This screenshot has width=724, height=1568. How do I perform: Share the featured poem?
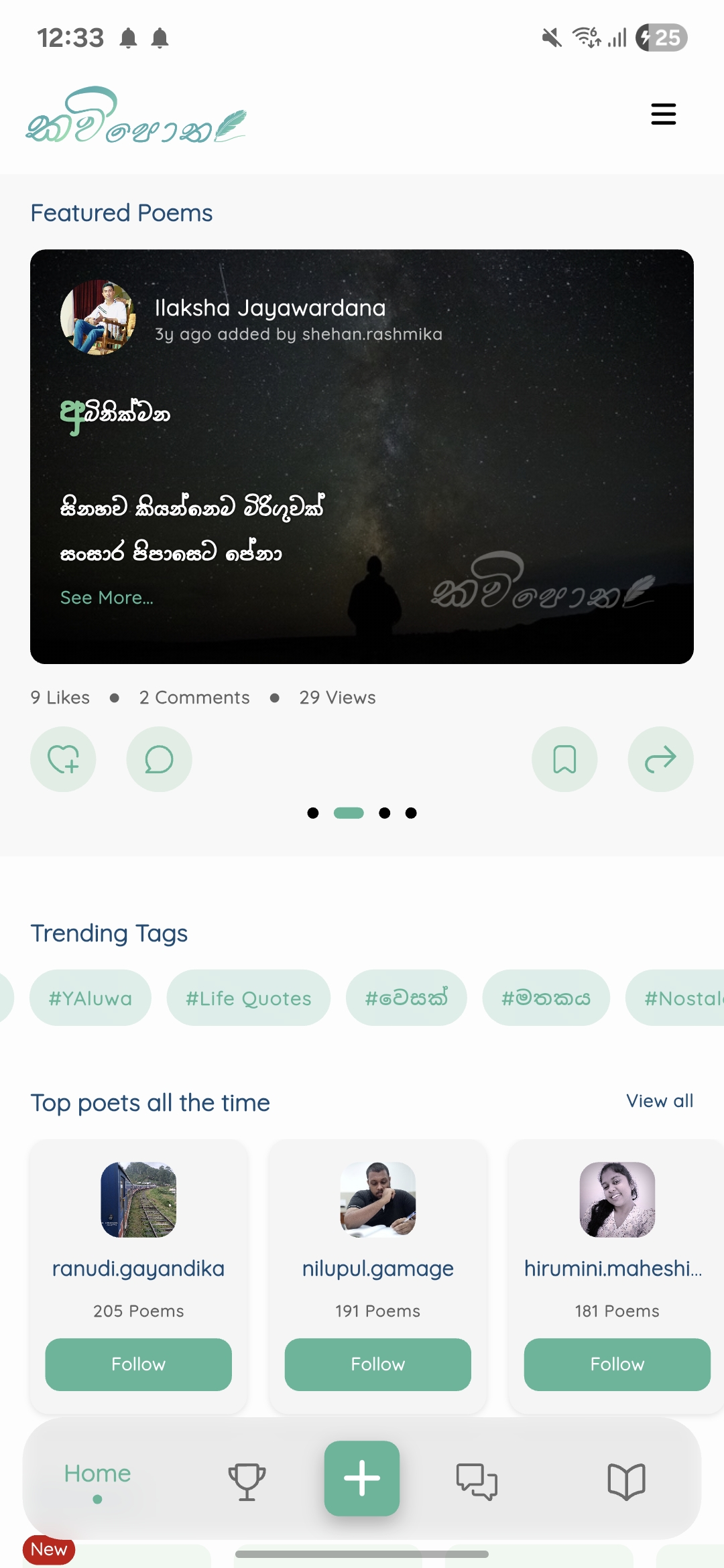(x=660, y=759)
